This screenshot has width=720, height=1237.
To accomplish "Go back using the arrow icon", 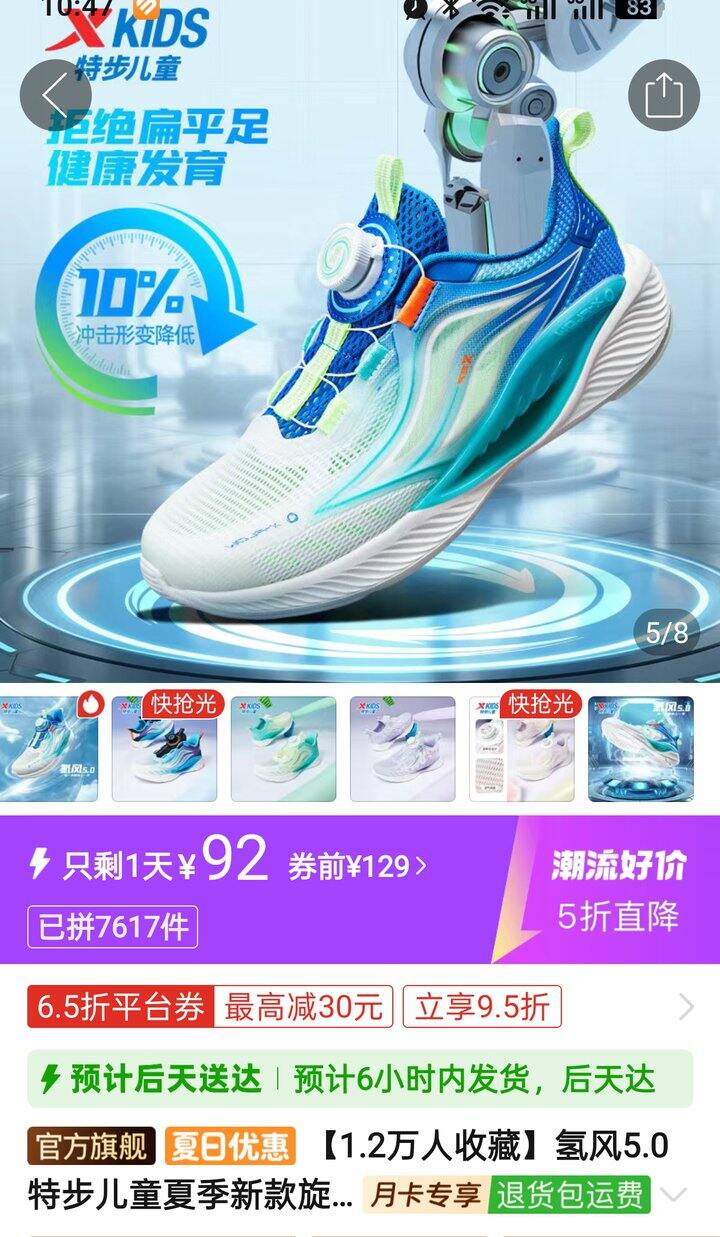I will tap(56, 95).
